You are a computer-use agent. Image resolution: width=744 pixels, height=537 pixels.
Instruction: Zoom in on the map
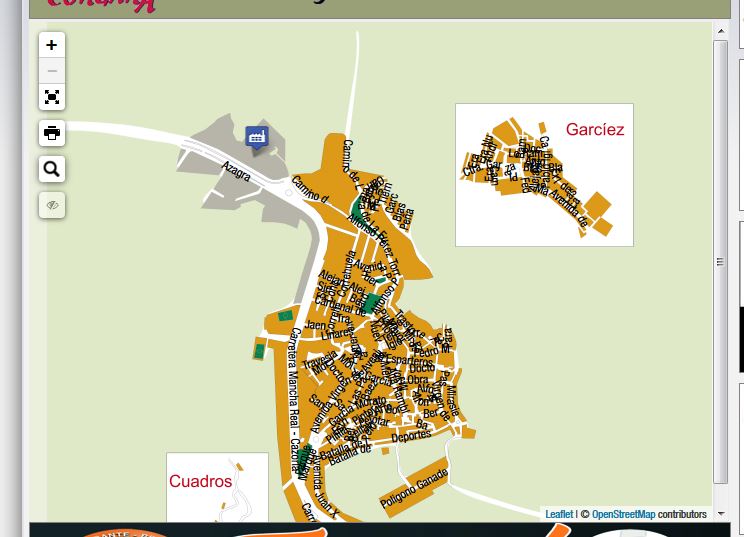(x=52, y=45)
